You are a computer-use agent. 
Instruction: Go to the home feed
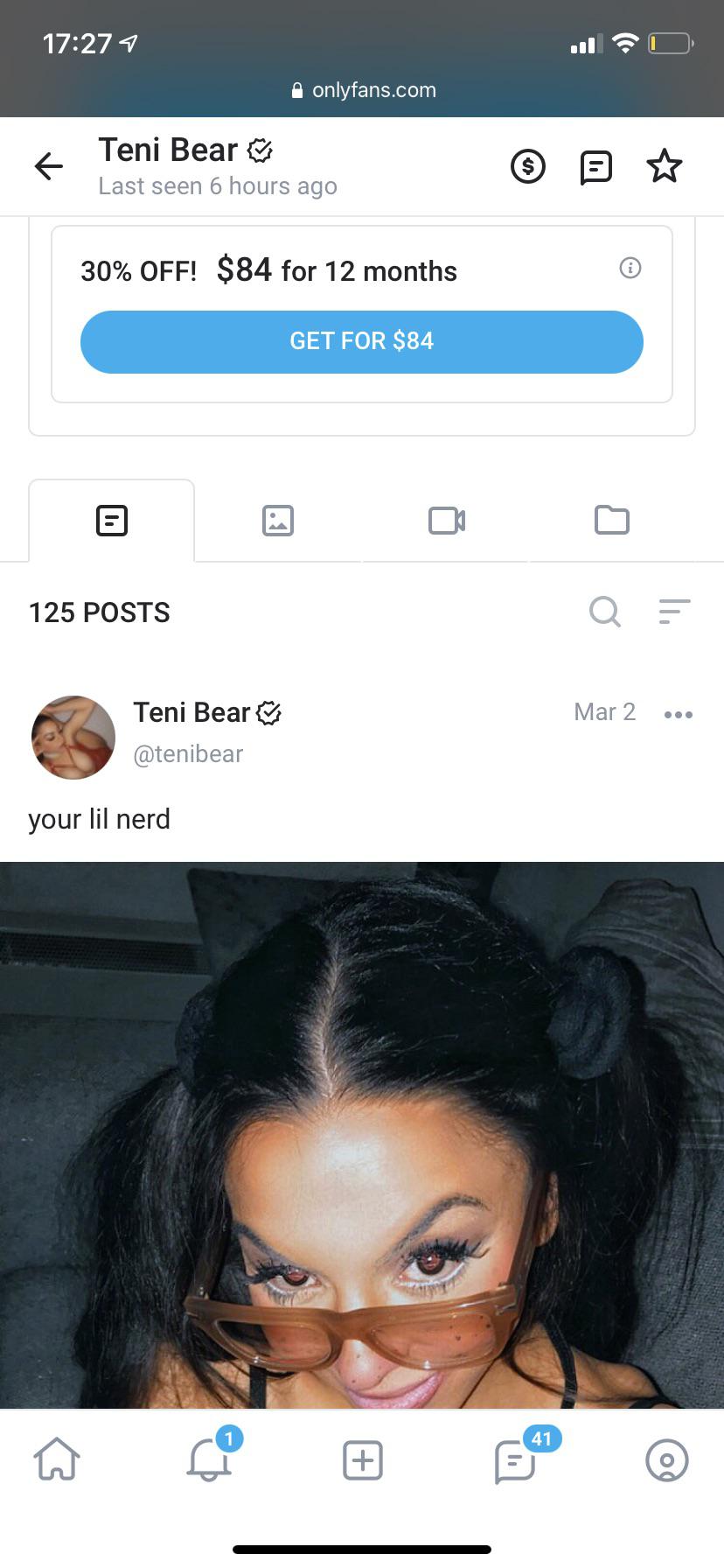tap(57, 1460)
